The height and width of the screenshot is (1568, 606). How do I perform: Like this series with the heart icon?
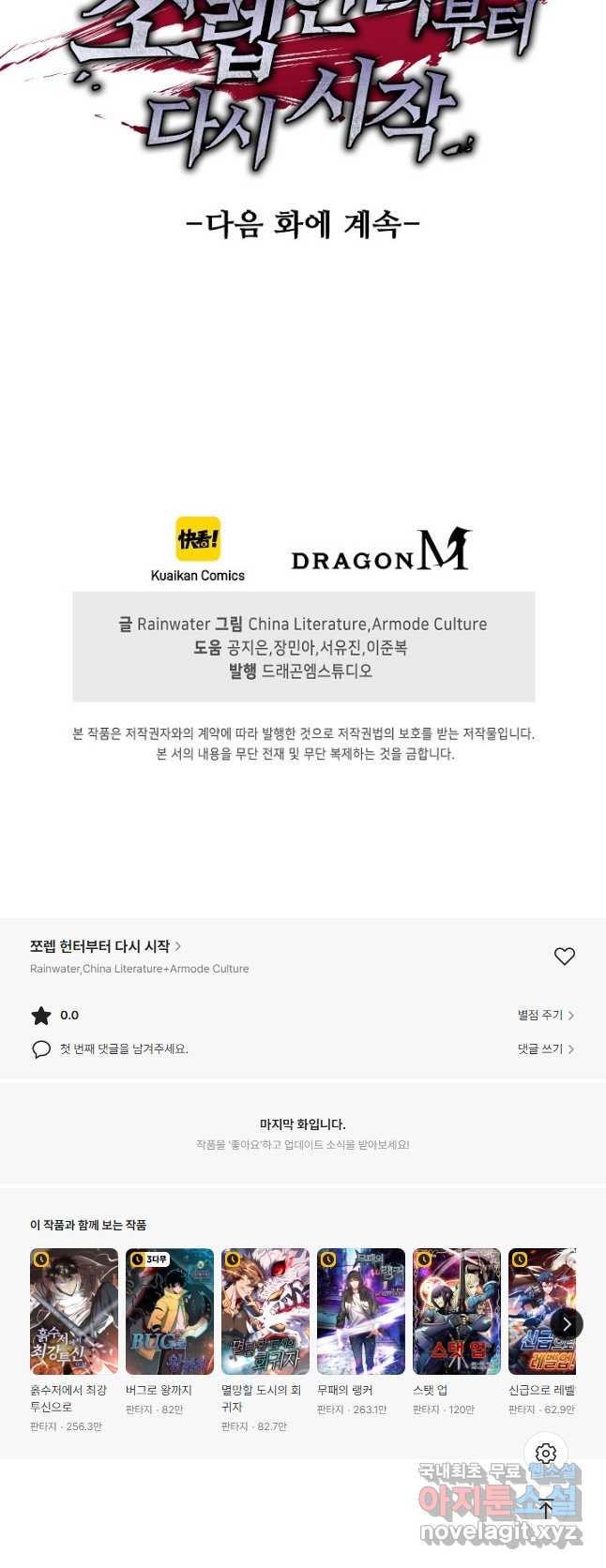pos(564,956)
